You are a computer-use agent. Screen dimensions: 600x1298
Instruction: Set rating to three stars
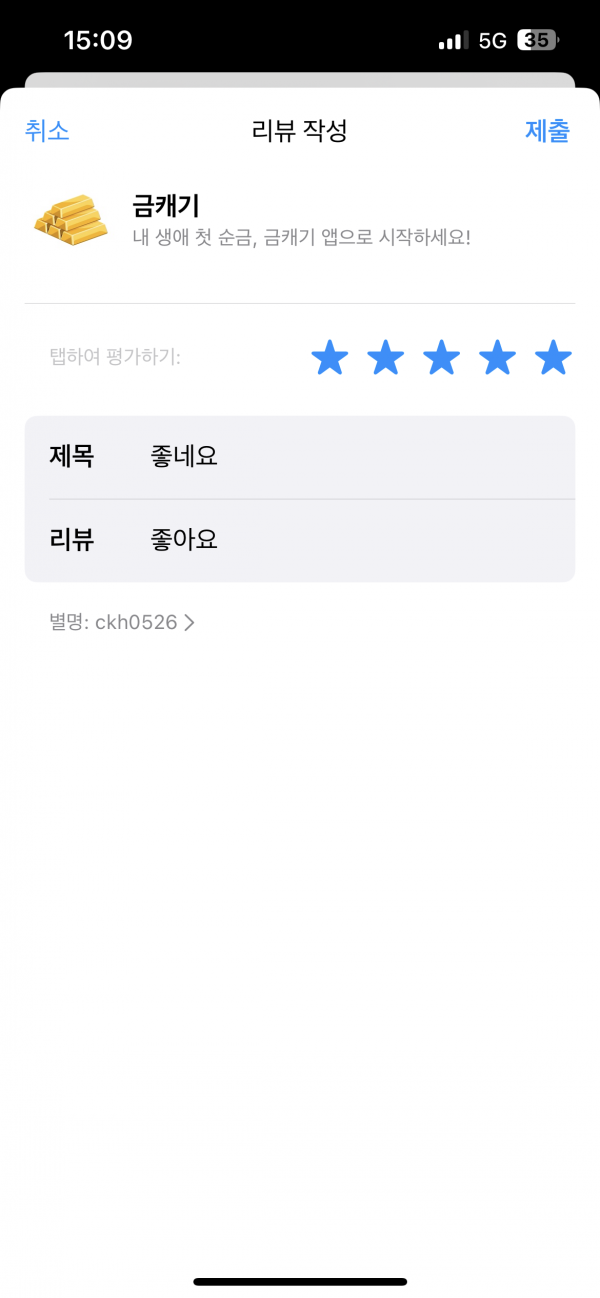pyautogui.click(x=442, y=357)
